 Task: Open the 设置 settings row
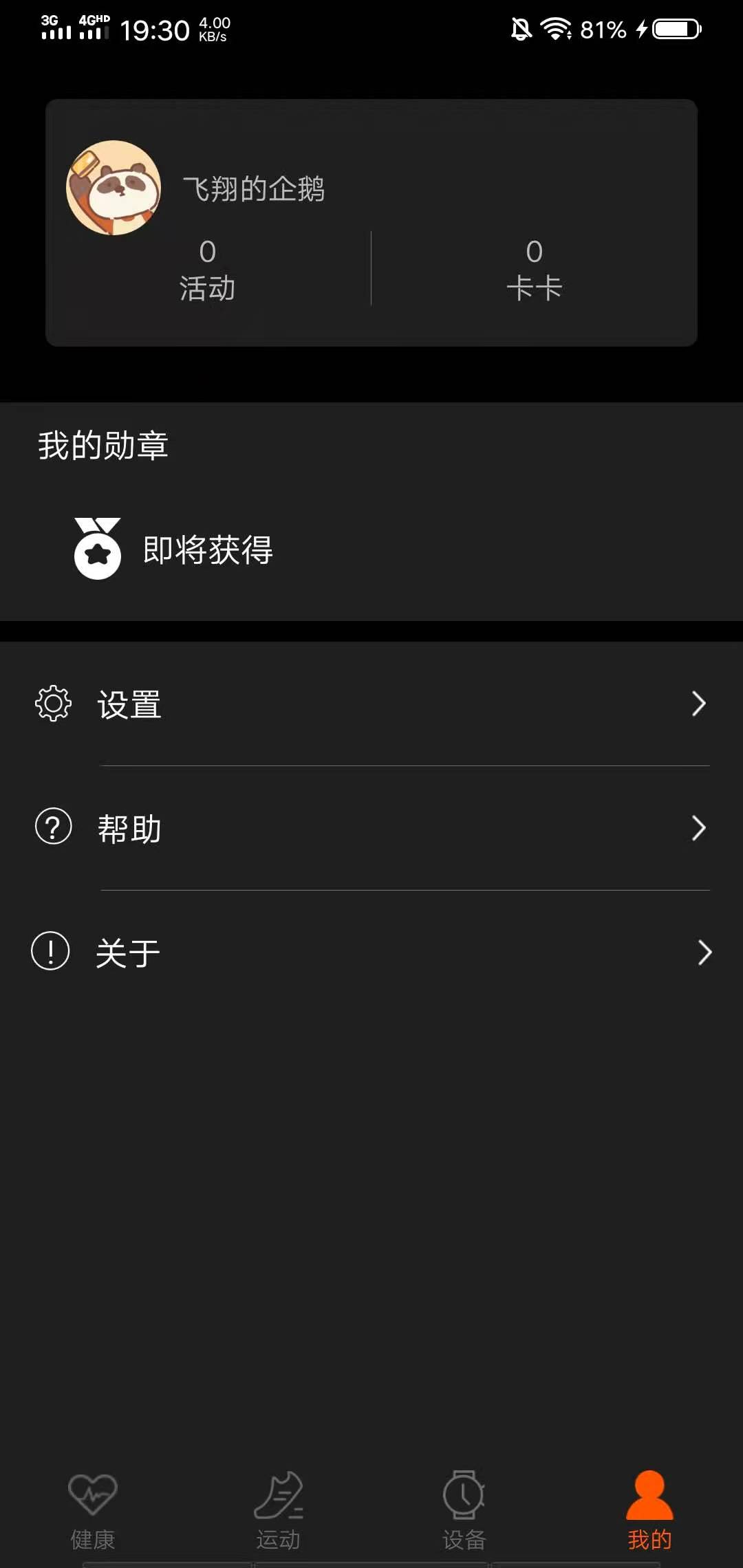coord(371,704)
